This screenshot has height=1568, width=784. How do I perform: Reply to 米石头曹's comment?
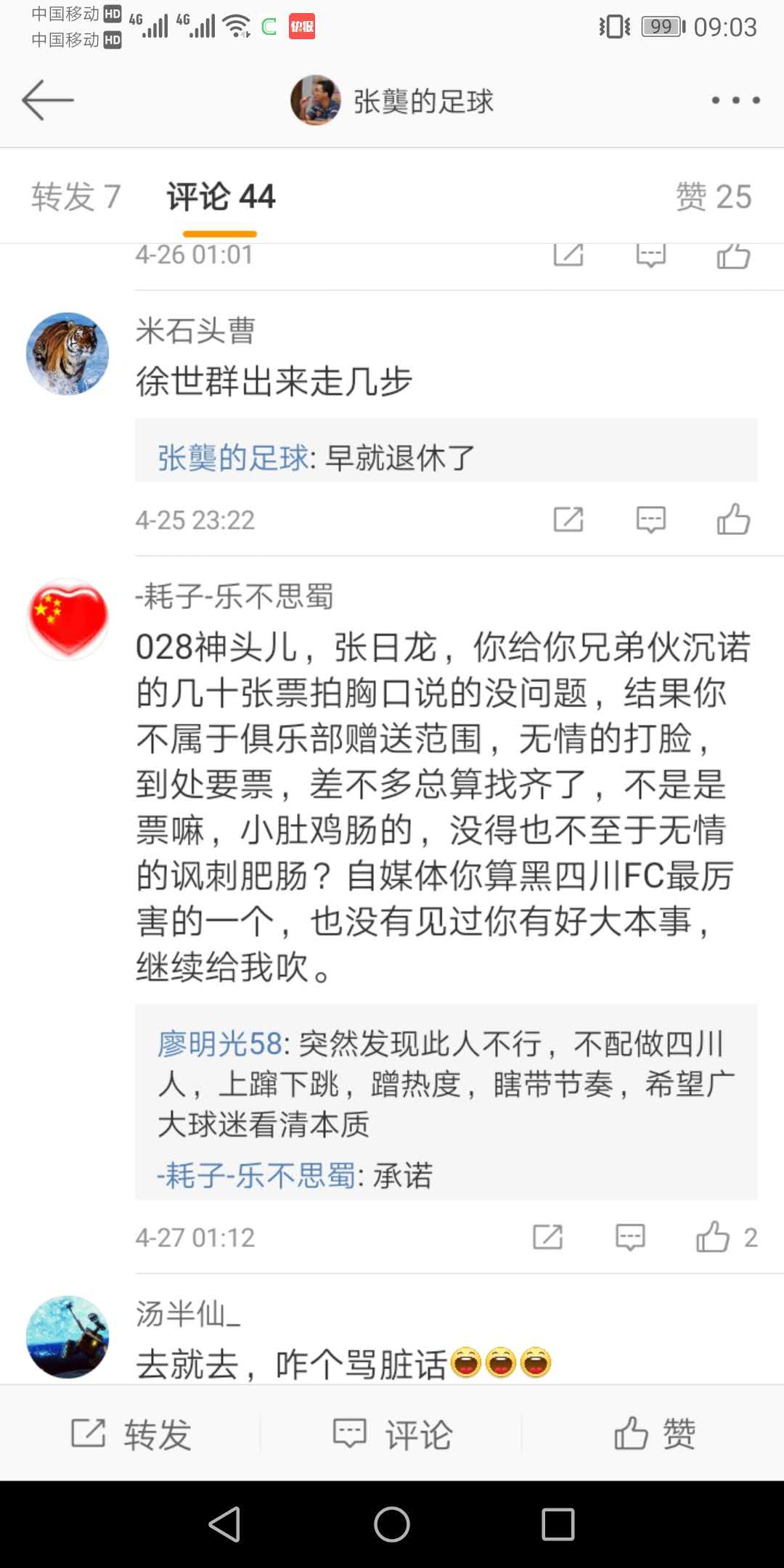650,520
